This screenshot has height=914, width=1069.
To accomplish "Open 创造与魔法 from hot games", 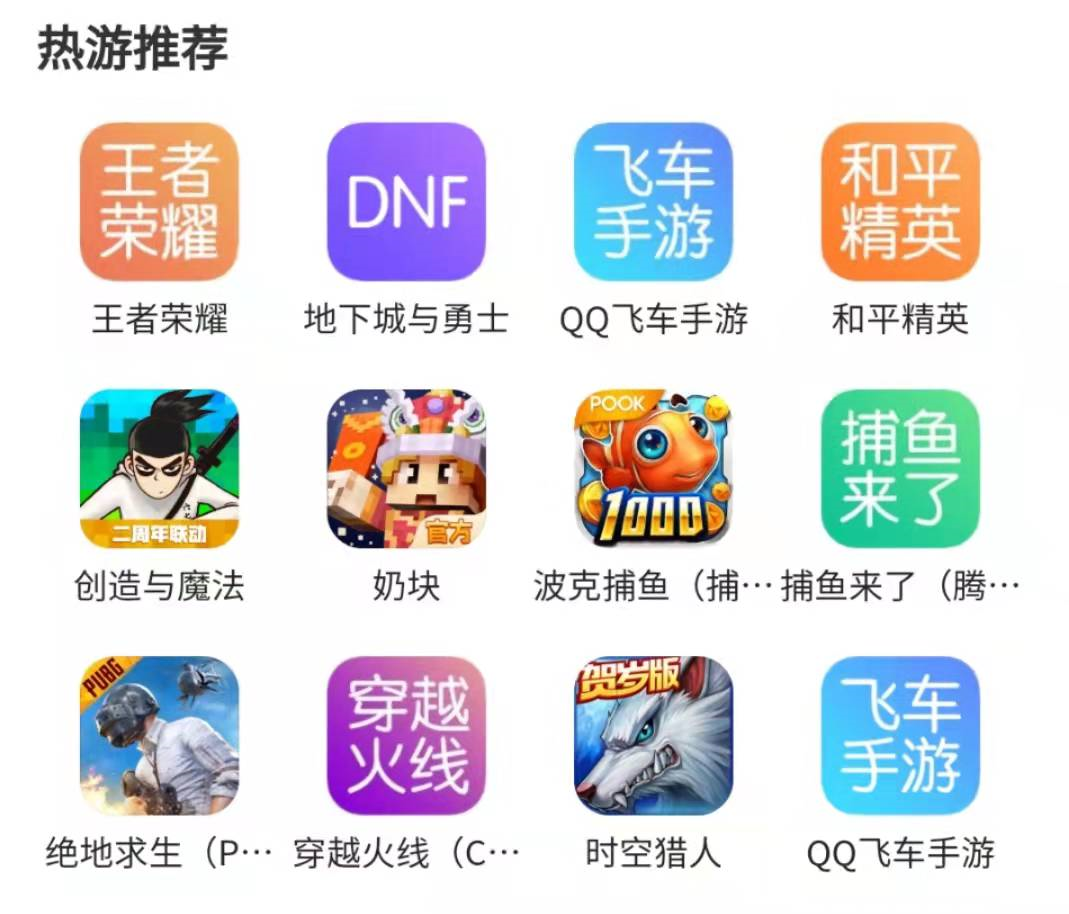I will click(x=159, y=468).
